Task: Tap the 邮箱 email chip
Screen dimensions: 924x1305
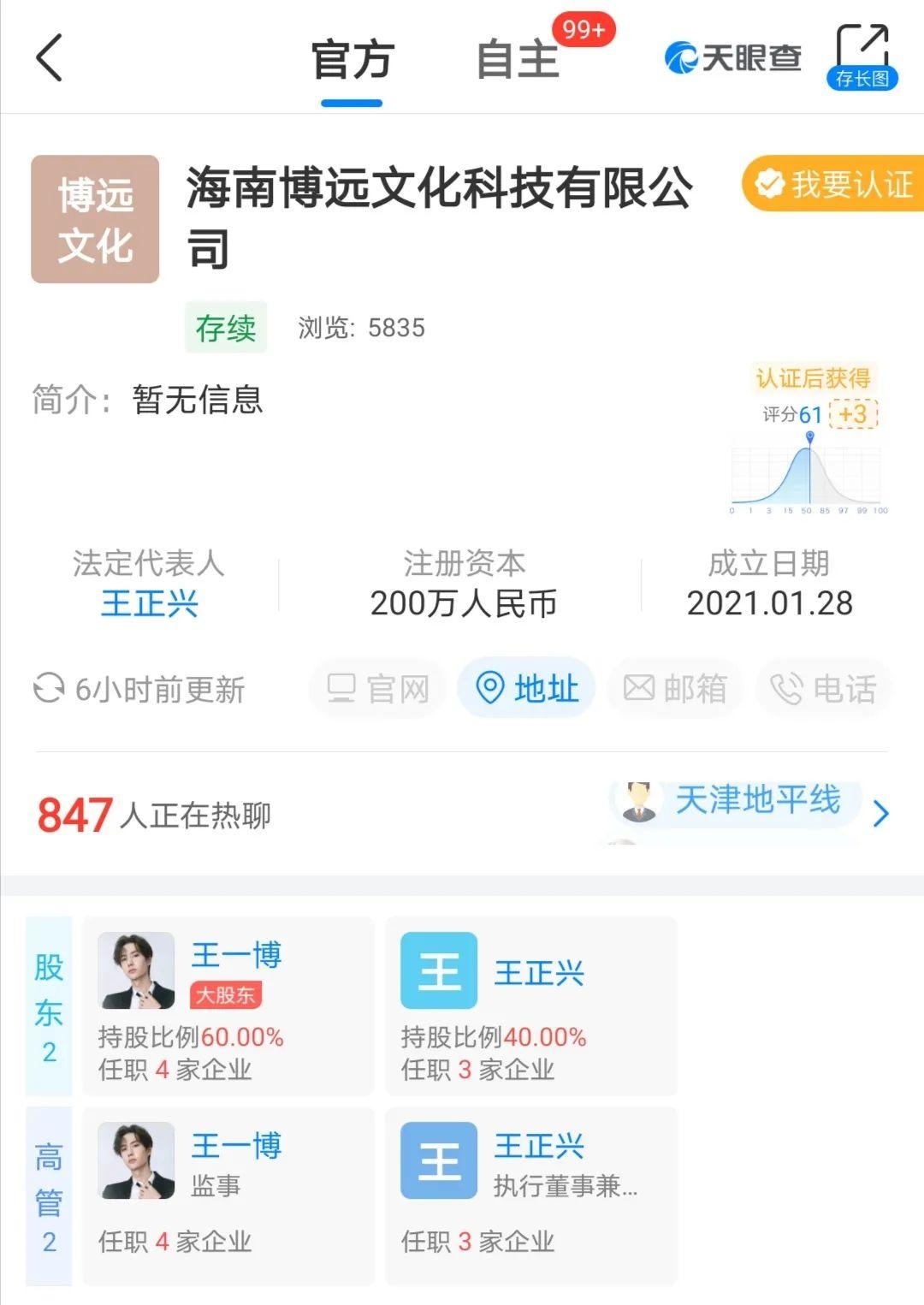Action: pos(675,688)
